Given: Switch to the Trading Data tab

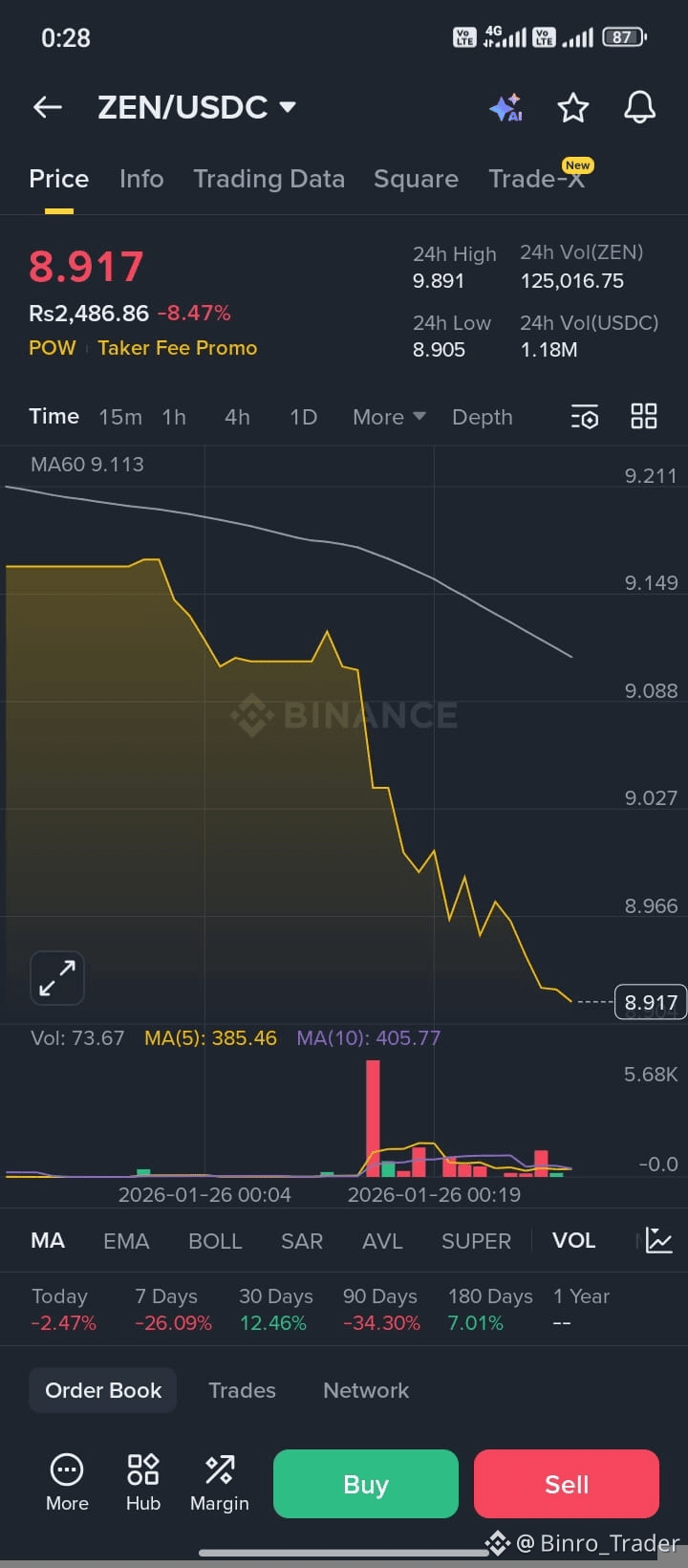Looking at the screenshot, I should (x=269, y=179).
